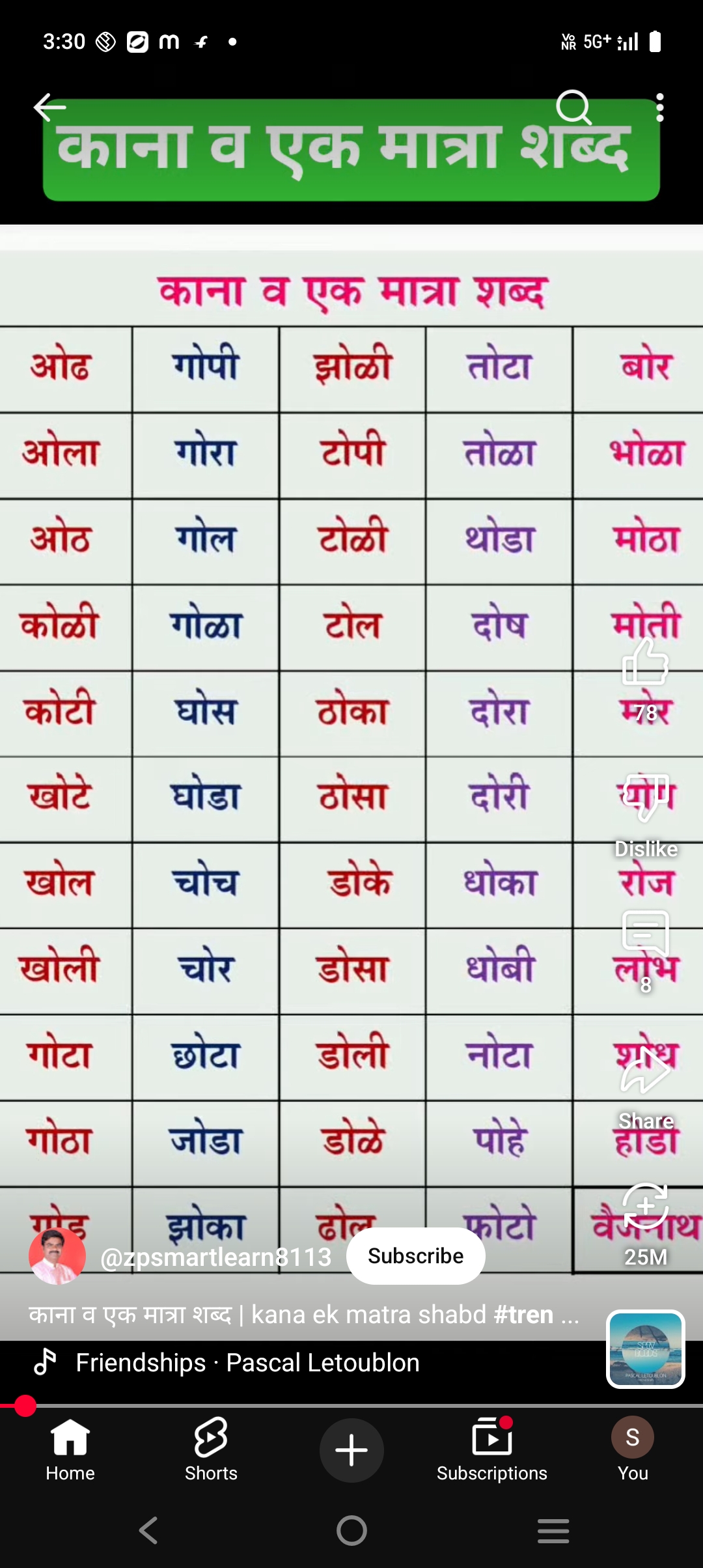Tap the Remix button

(x=645, y=1207)
